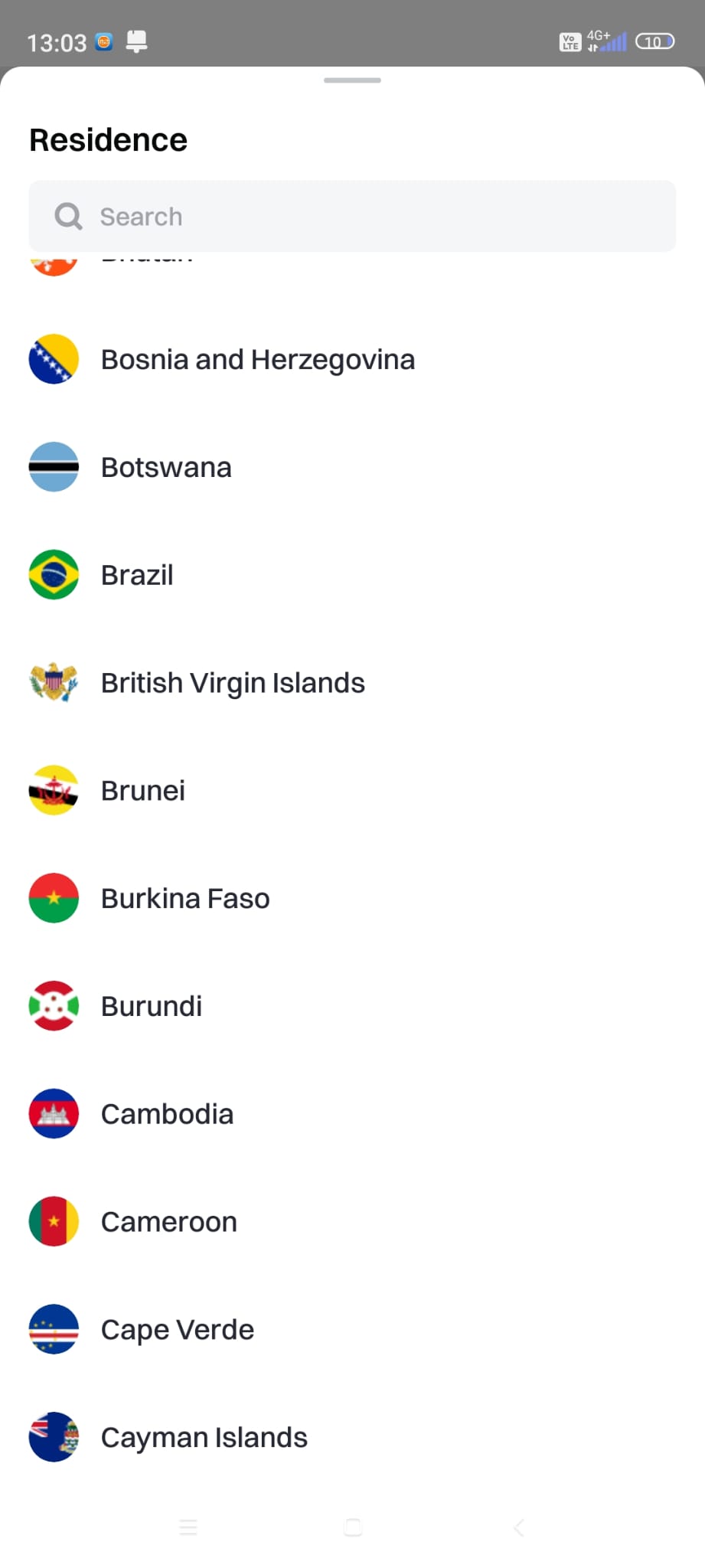The image size is (705, 1568).
Task: Select Burkina Faso
Action: (x=352, y=898)
